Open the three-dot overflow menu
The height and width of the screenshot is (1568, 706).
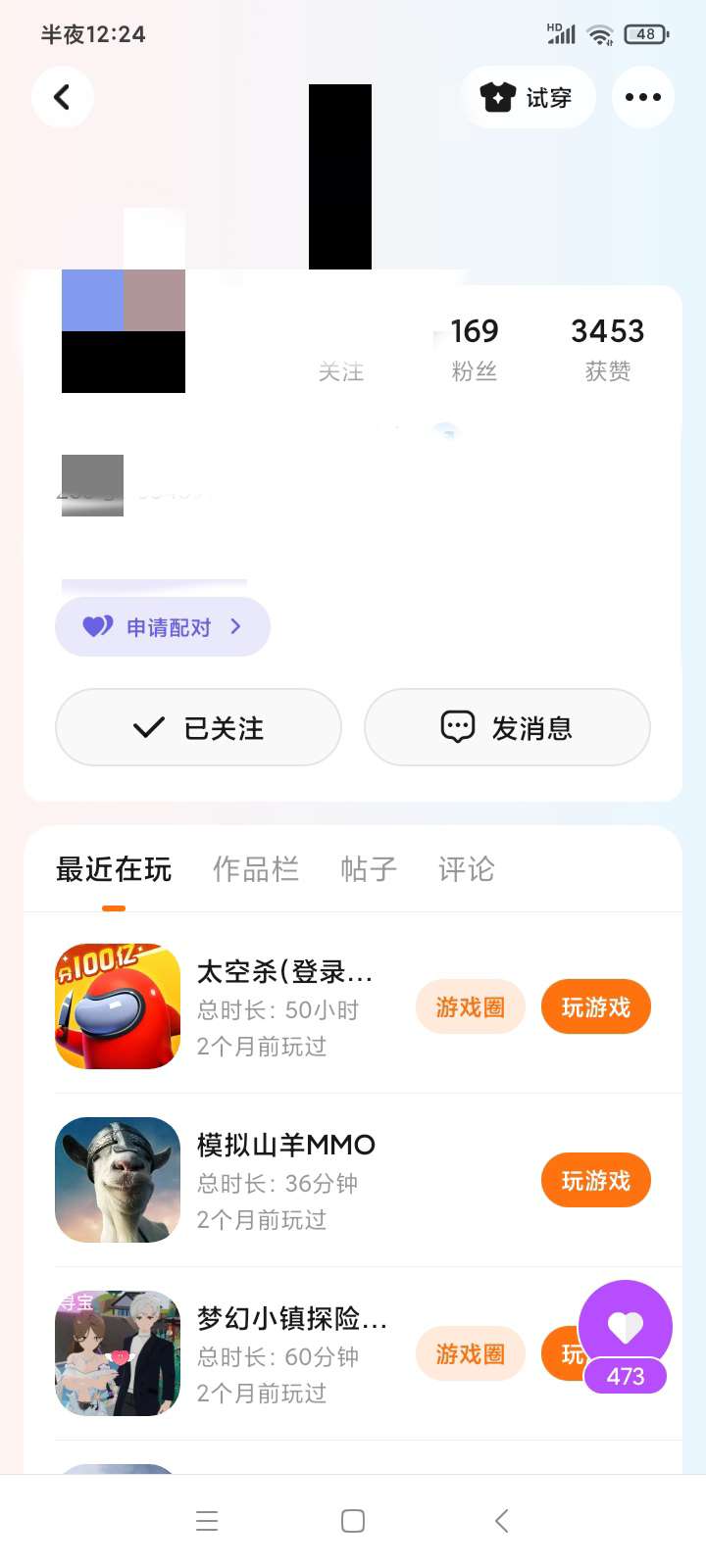click(x=642, y=97)
